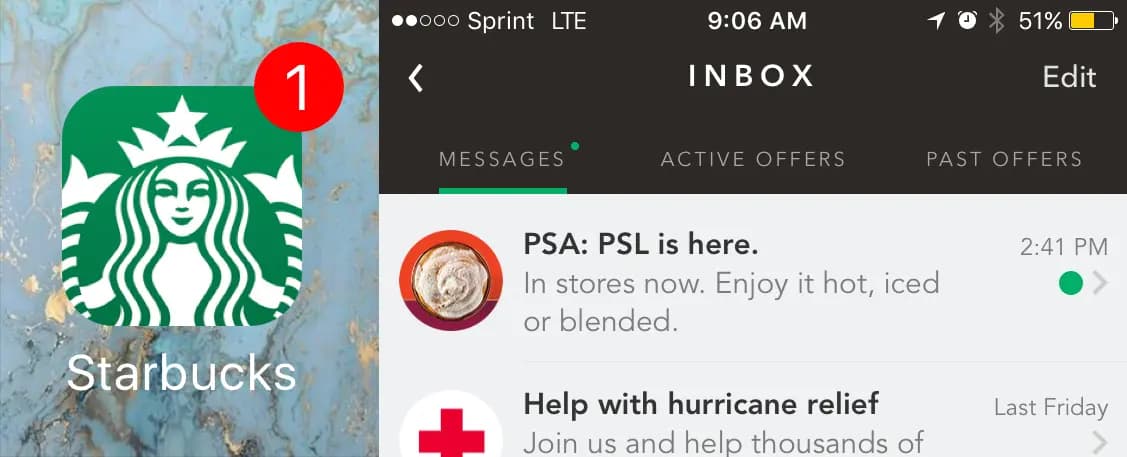Open the Past Offers tab

coord(1003,159)
